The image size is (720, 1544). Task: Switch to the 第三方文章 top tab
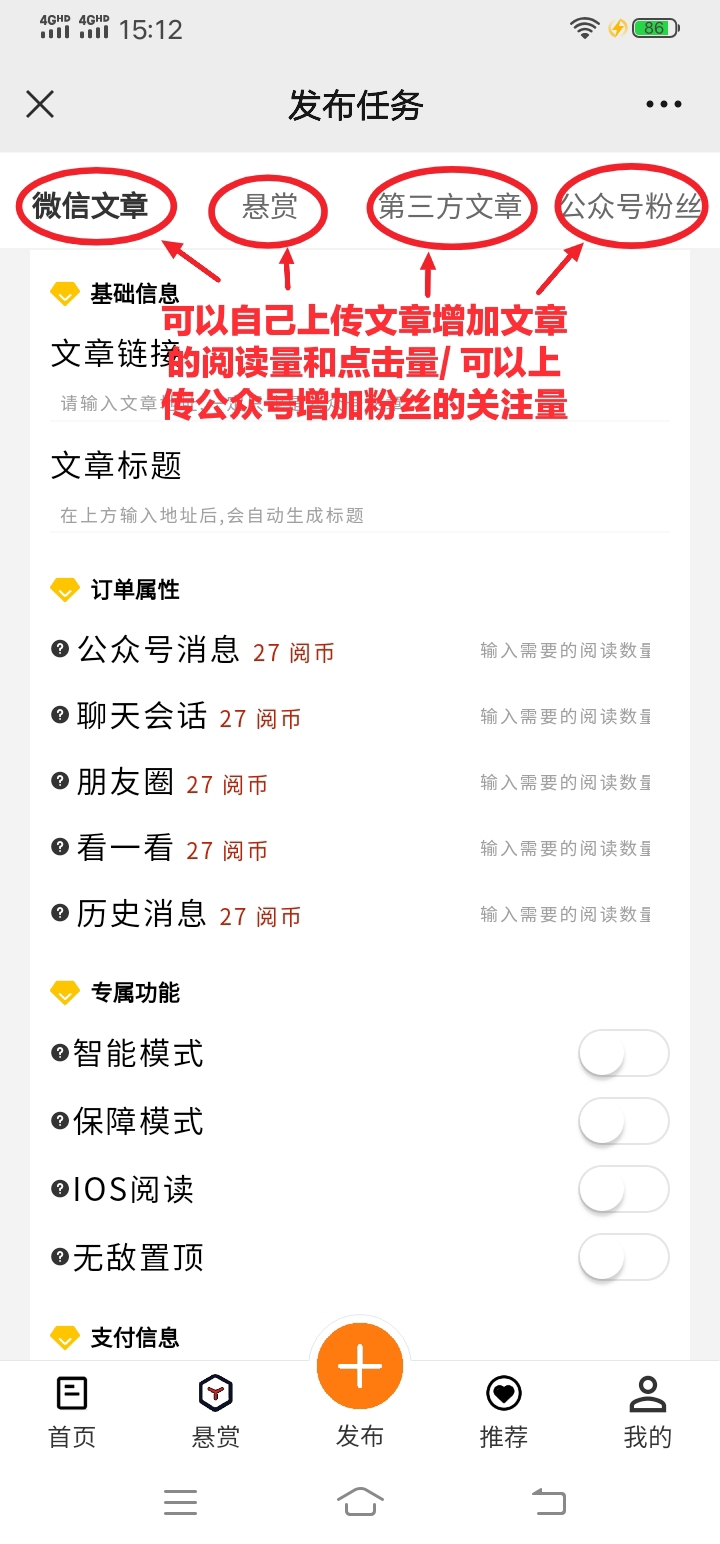(449, 207)
